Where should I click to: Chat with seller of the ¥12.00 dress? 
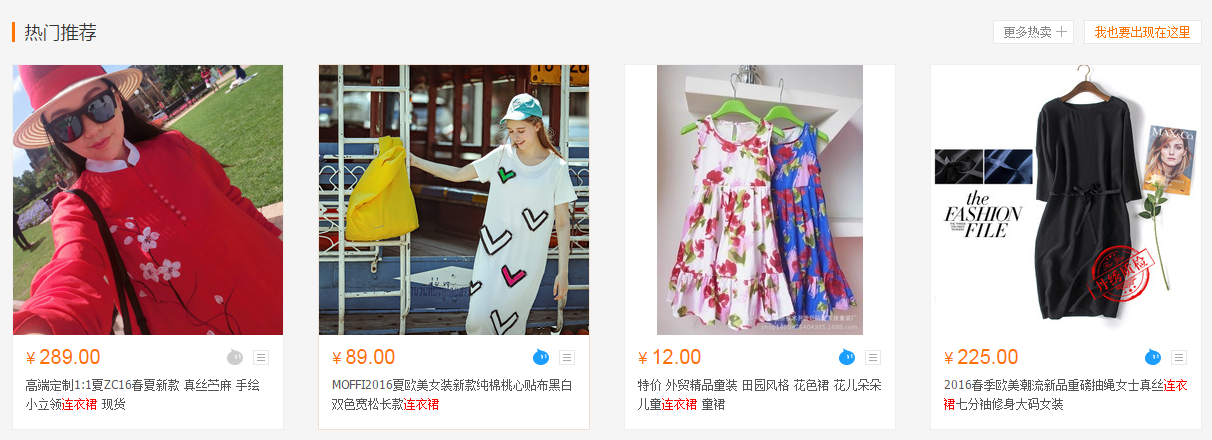[x=847, y=357]
